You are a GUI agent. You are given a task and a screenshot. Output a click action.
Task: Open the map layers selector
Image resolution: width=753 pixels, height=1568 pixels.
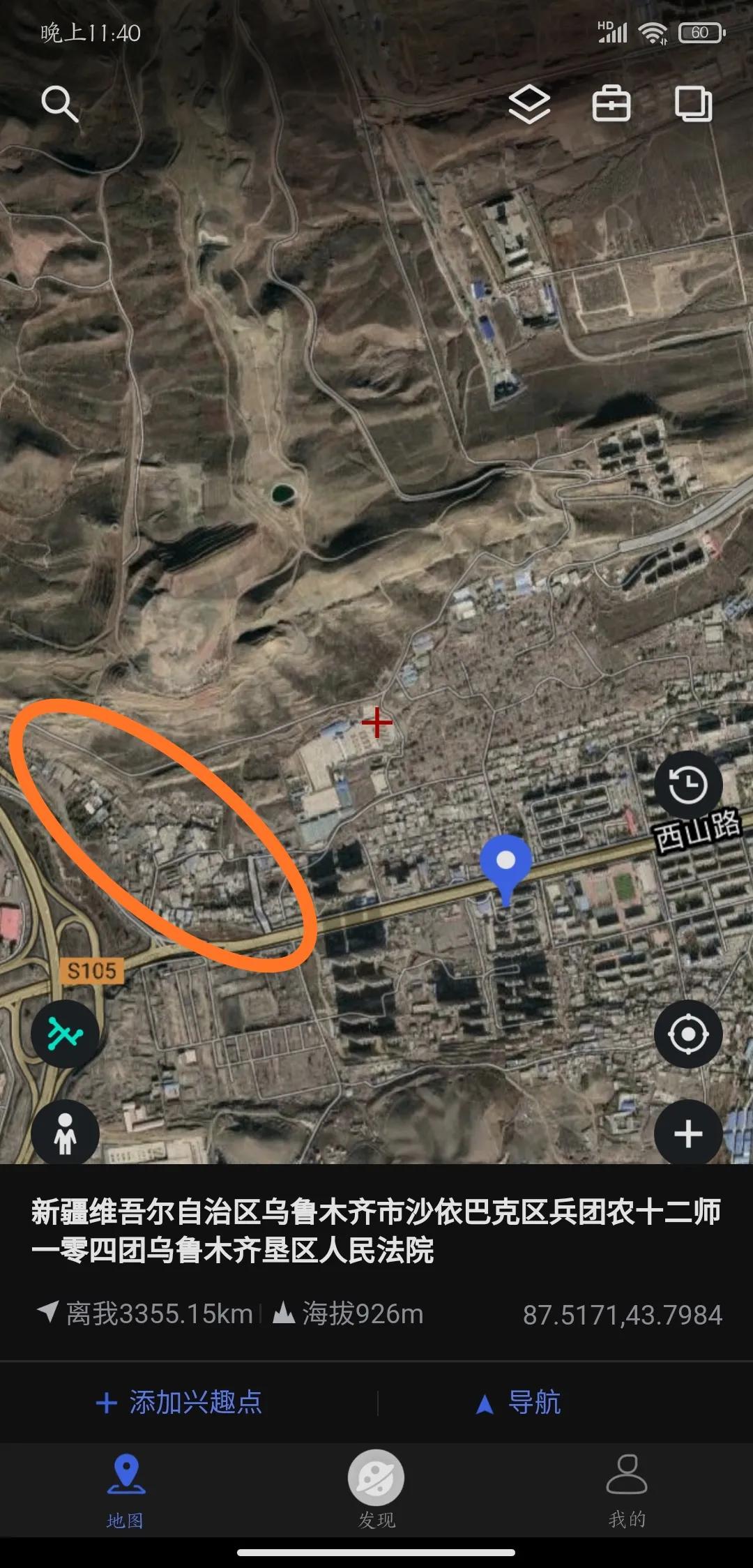529,105
